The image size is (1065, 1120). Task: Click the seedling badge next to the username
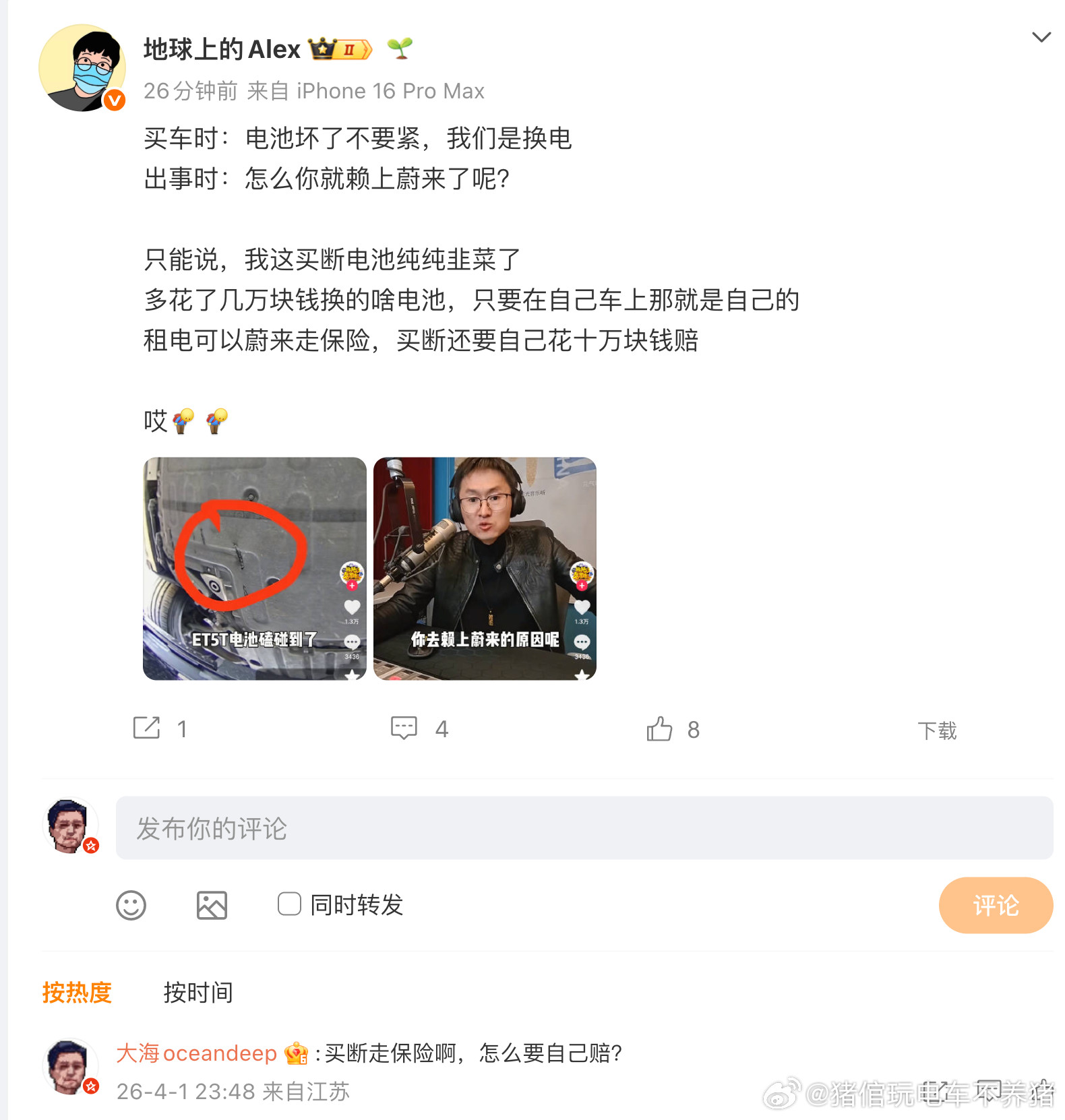(x=400, y=49)
